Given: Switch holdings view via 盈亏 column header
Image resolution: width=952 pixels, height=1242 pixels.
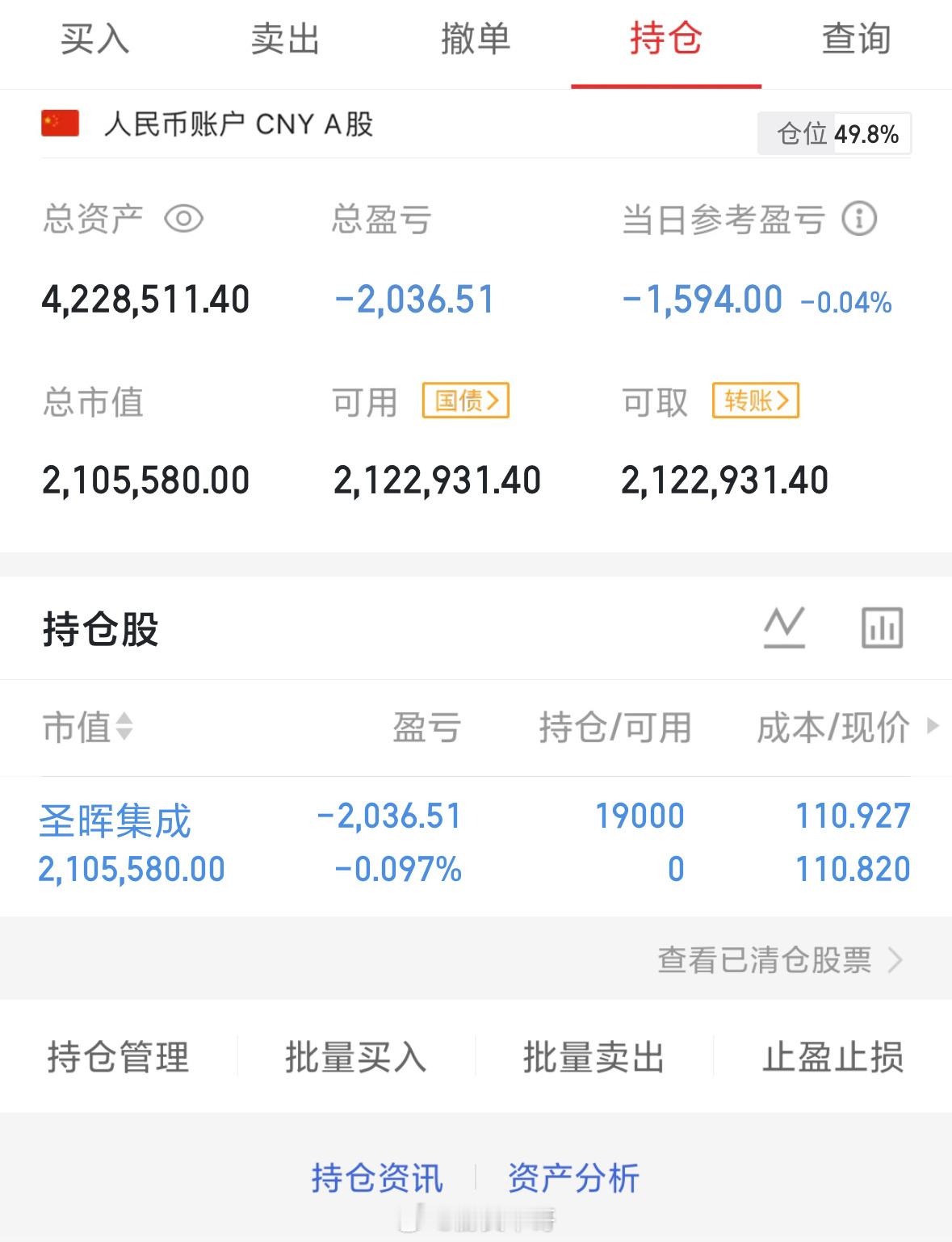Looking at the screenshot, I should (x=424, y=728).
